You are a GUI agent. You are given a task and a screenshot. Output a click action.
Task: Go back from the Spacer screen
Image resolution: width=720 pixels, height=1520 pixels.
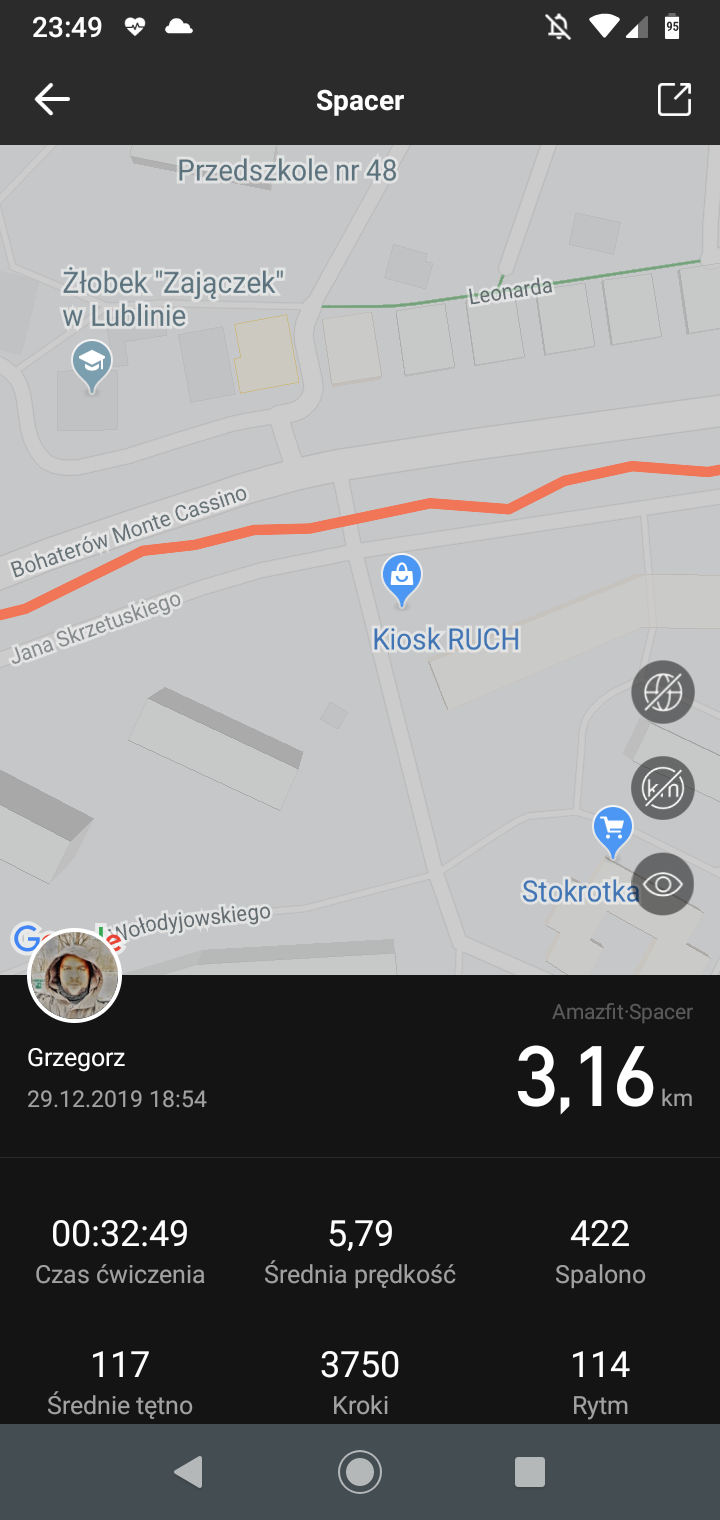pyautogui.click(x=52, y=100)
